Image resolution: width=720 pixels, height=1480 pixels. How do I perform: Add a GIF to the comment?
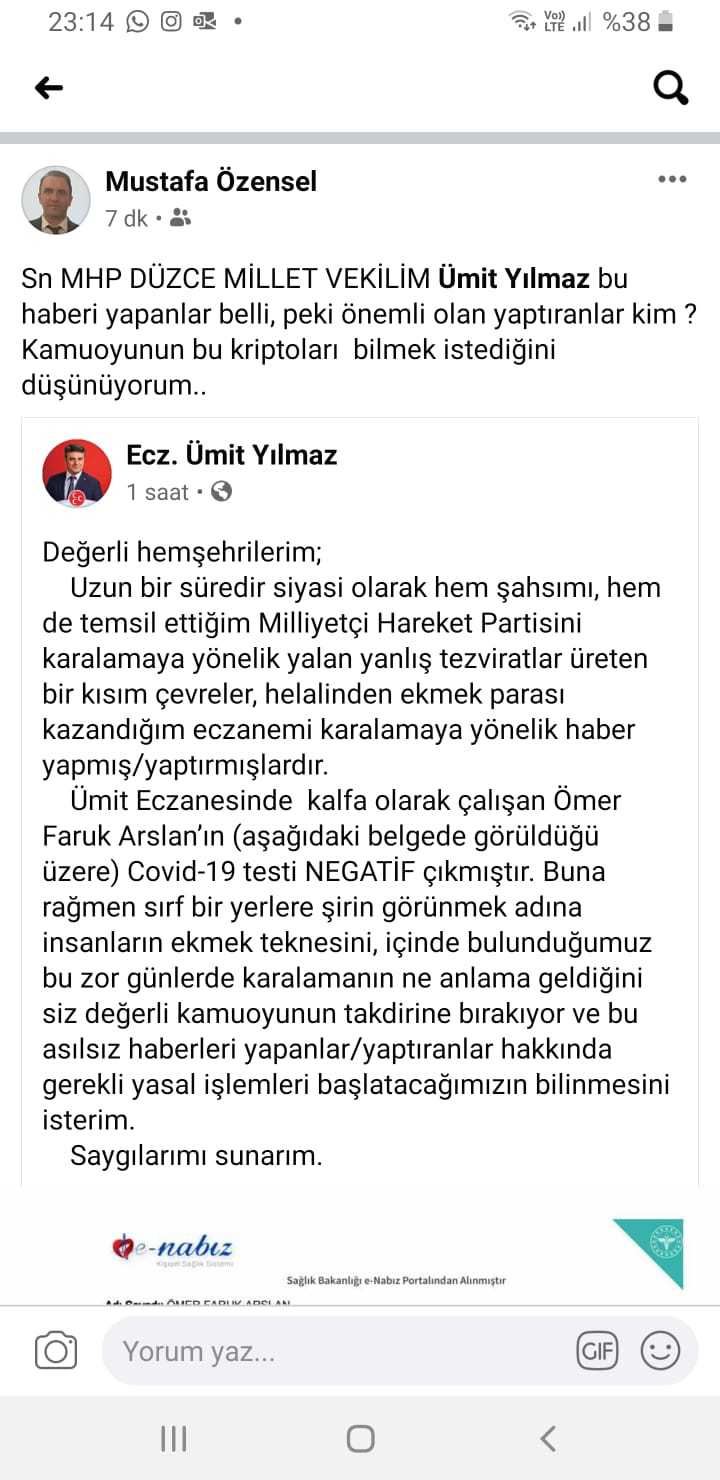pos(597,1351)
